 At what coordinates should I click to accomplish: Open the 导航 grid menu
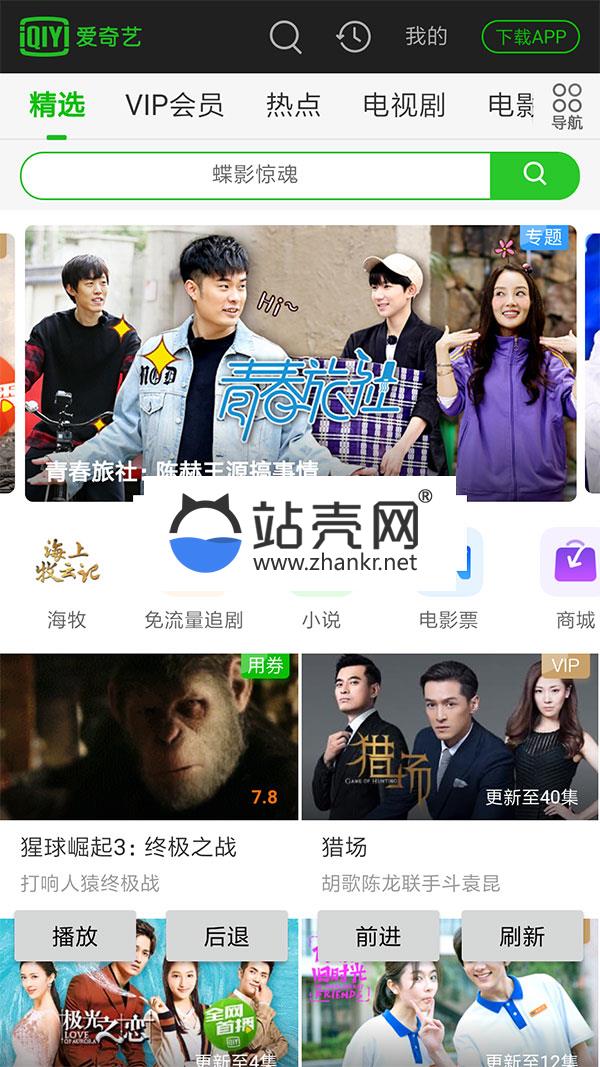567,106
